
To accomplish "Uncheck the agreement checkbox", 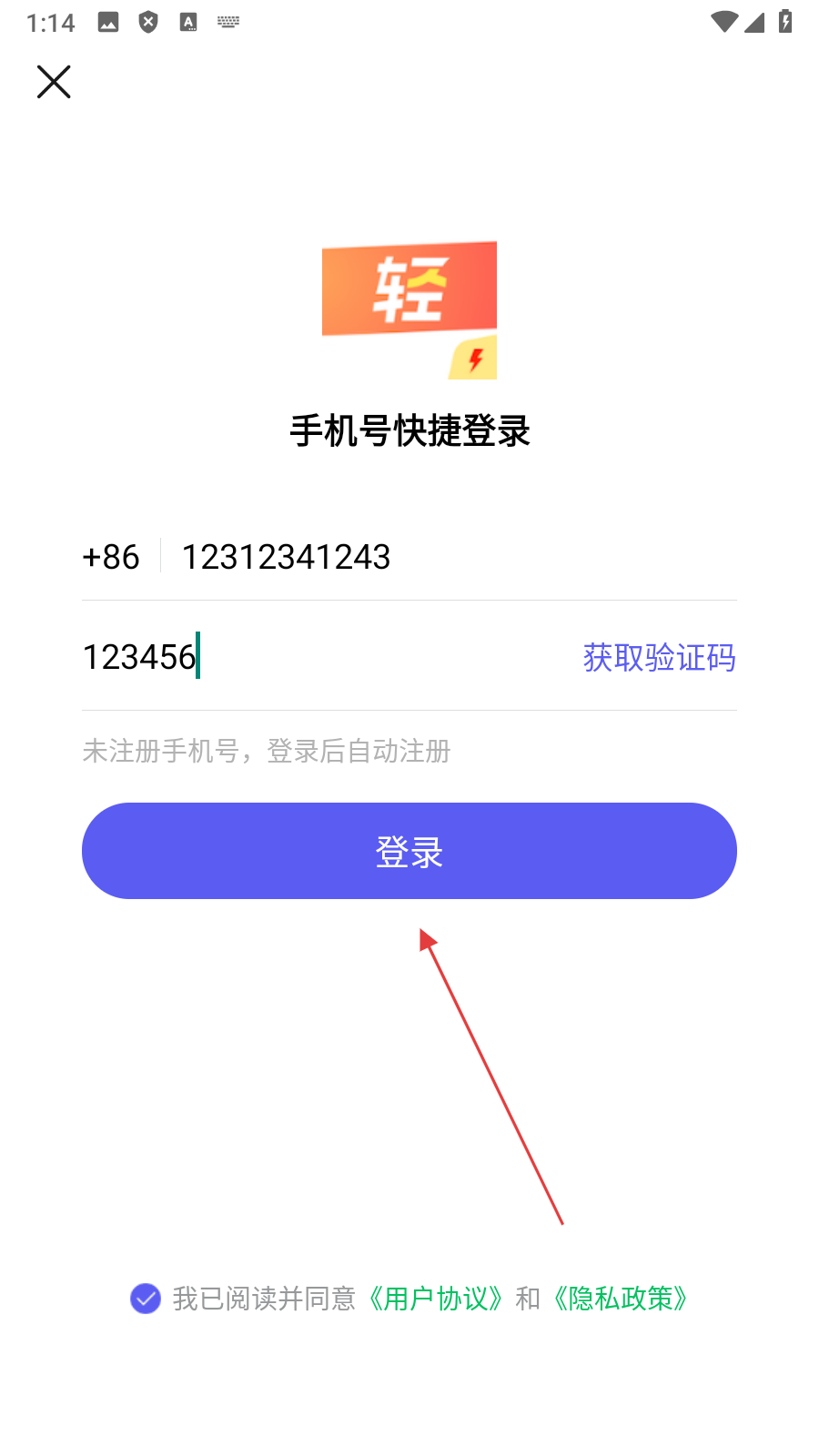I will point(146,1299).
